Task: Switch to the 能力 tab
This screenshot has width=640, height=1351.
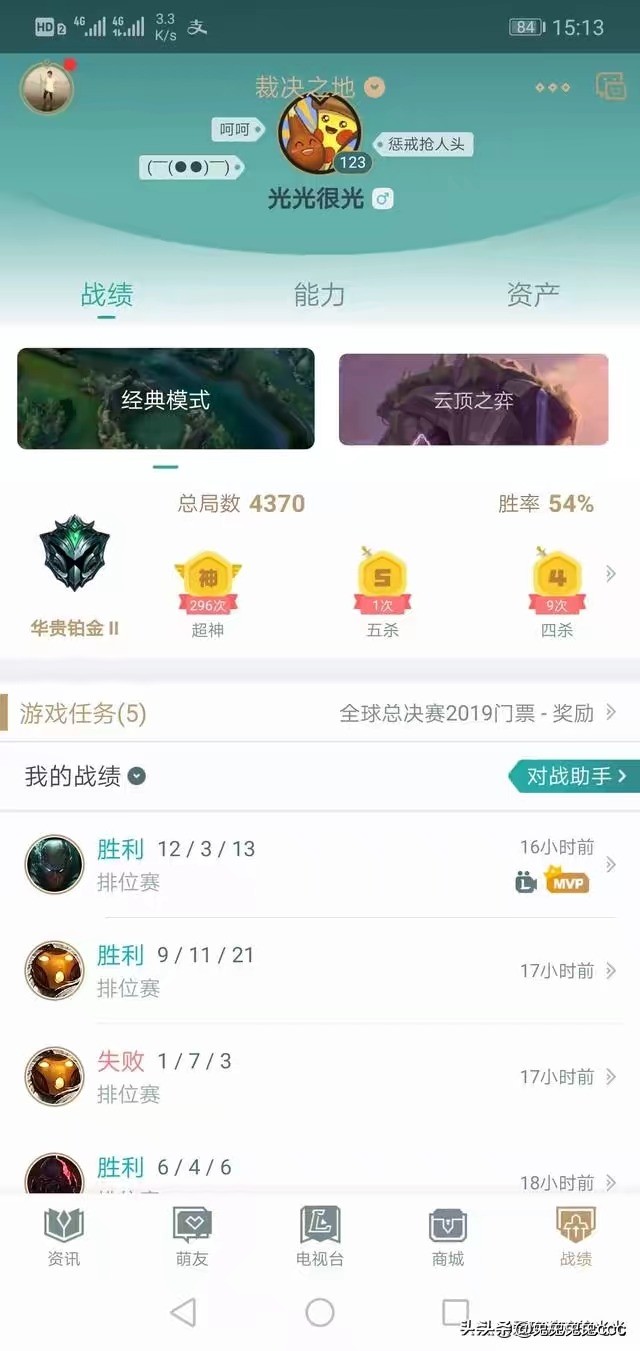Action: coord(319,294)
